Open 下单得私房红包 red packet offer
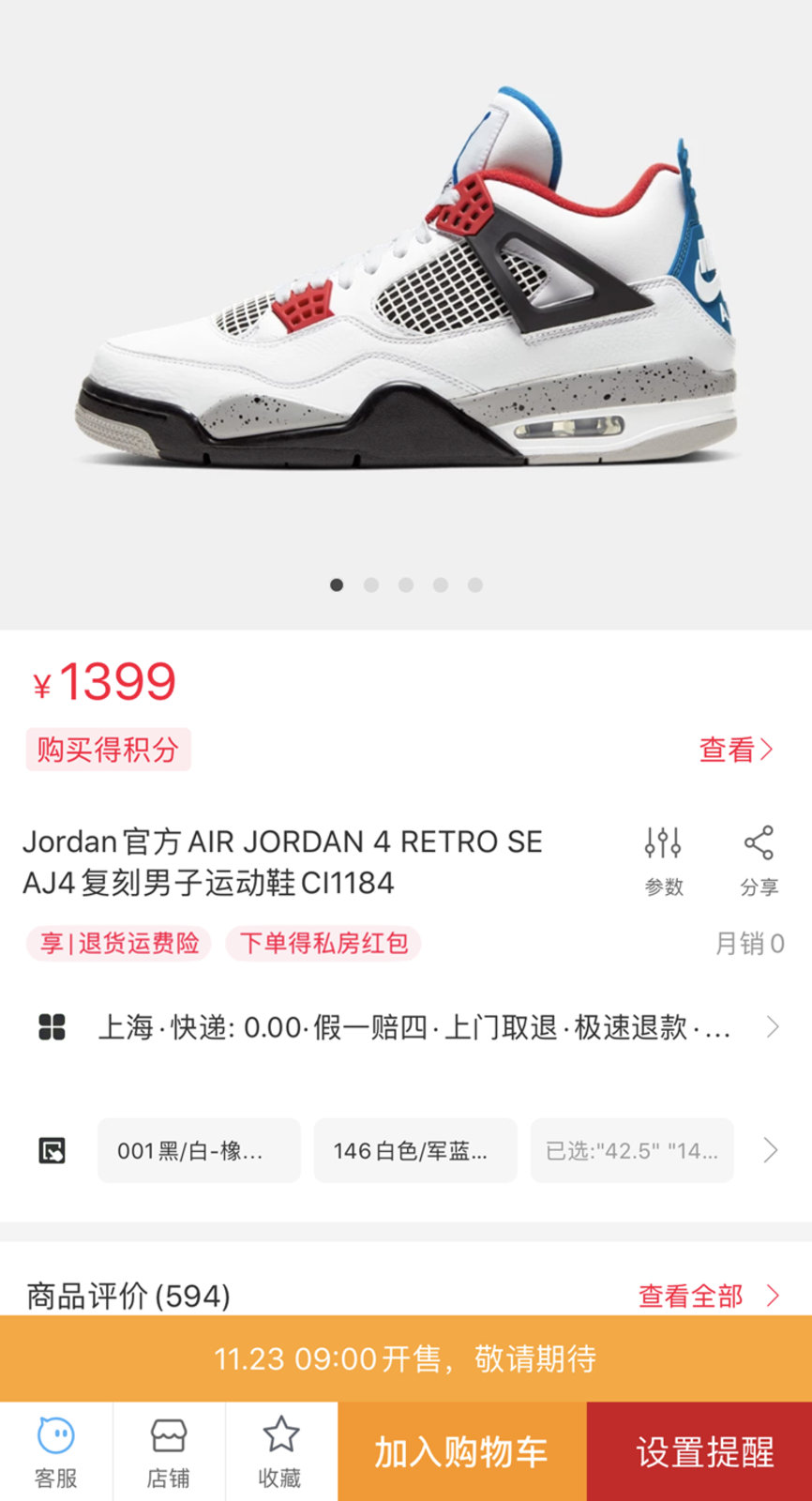Screen dimensions: 812x1501 pyautogui.click(x=323, y=943)
